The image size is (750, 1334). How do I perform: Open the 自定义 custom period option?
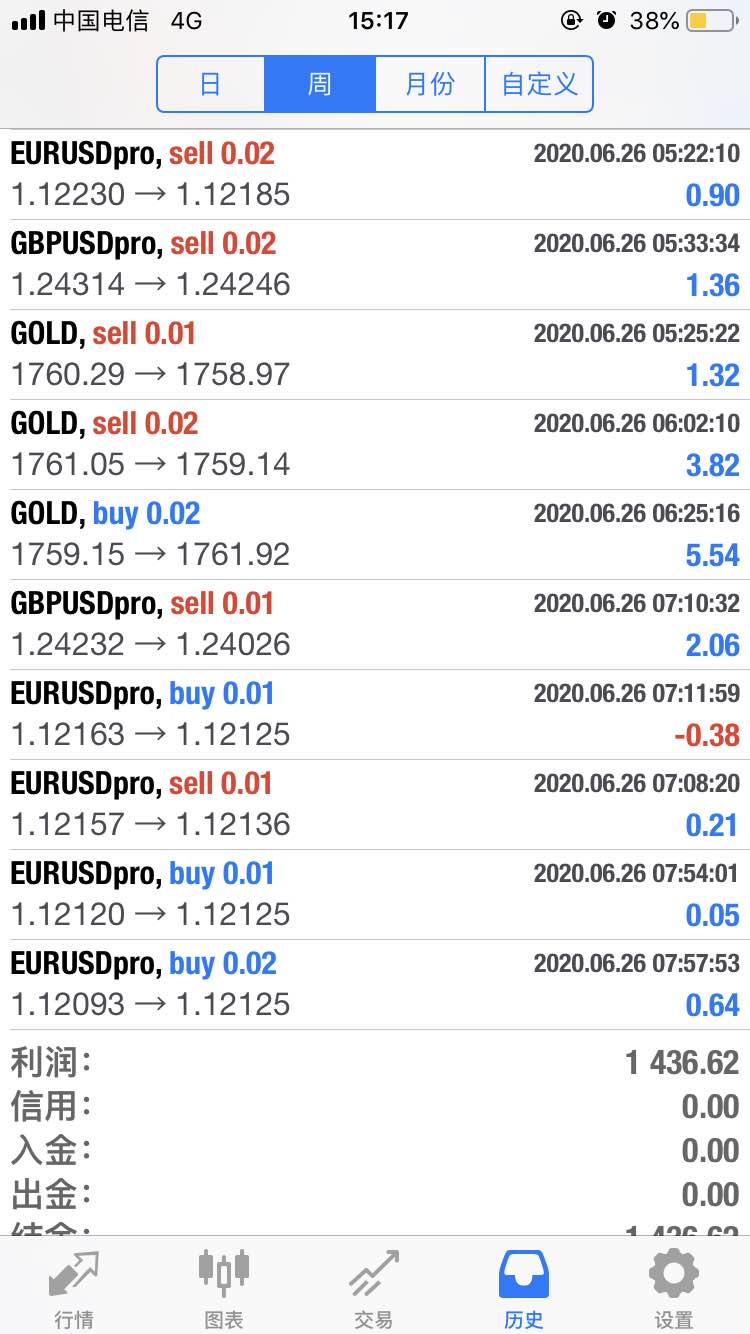[539, 84]
